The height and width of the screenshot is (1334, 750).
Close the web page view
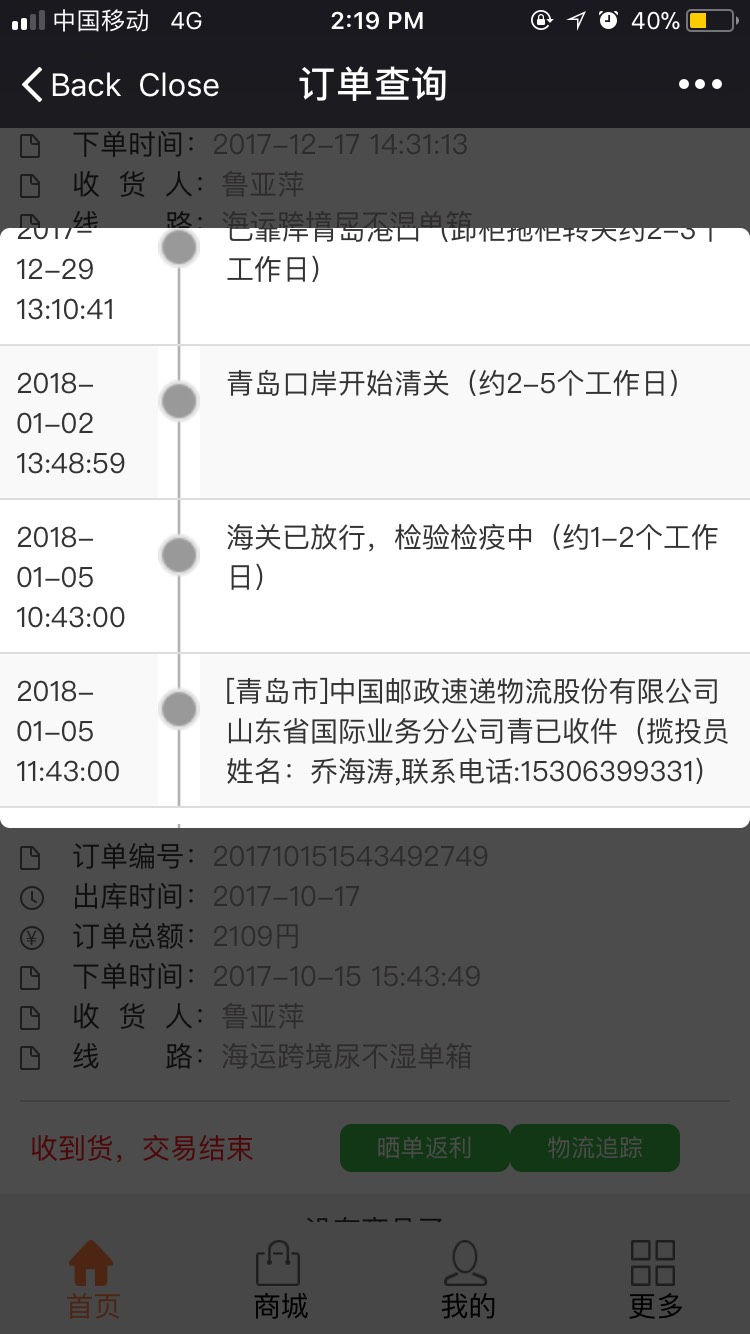(179, 85)
